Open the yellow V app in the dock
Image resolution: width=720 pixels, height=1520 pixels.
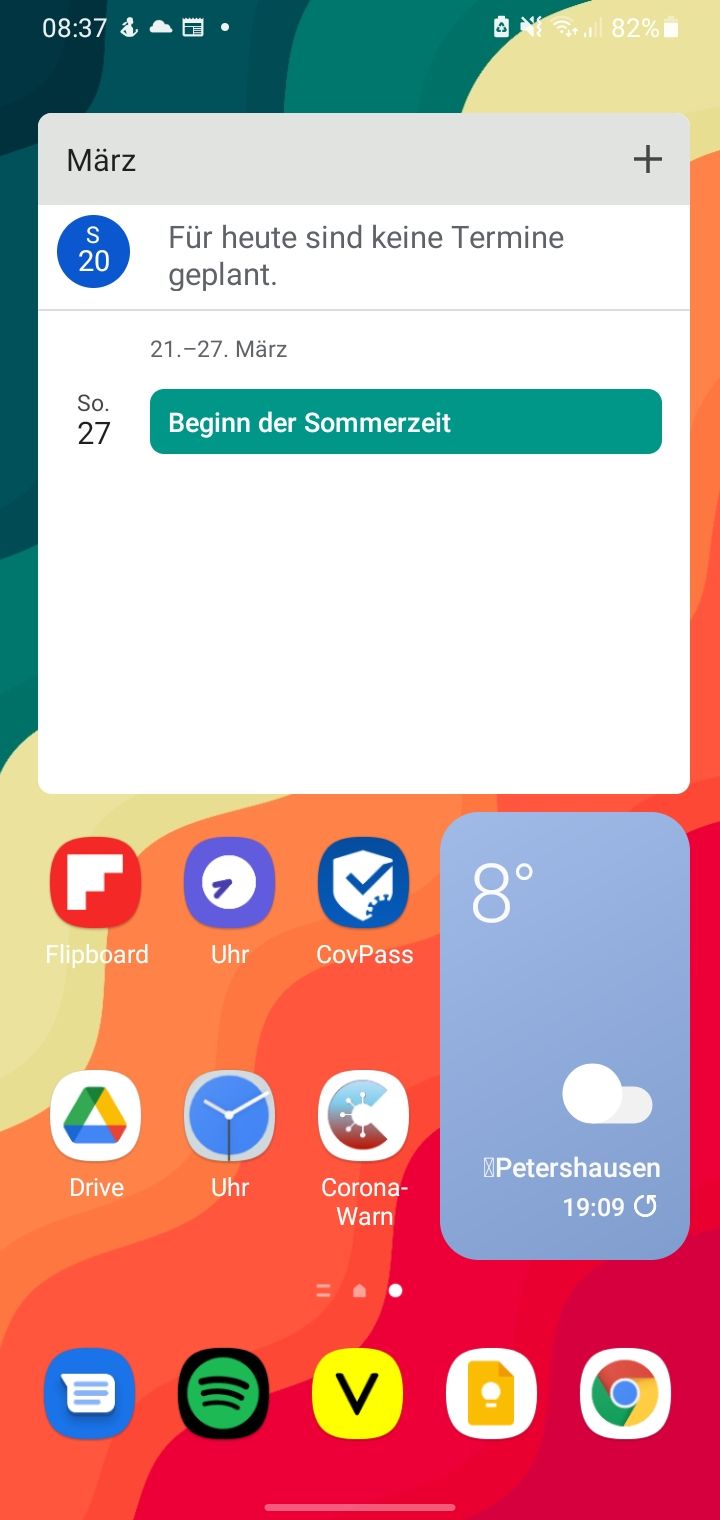click(358, 1393)
